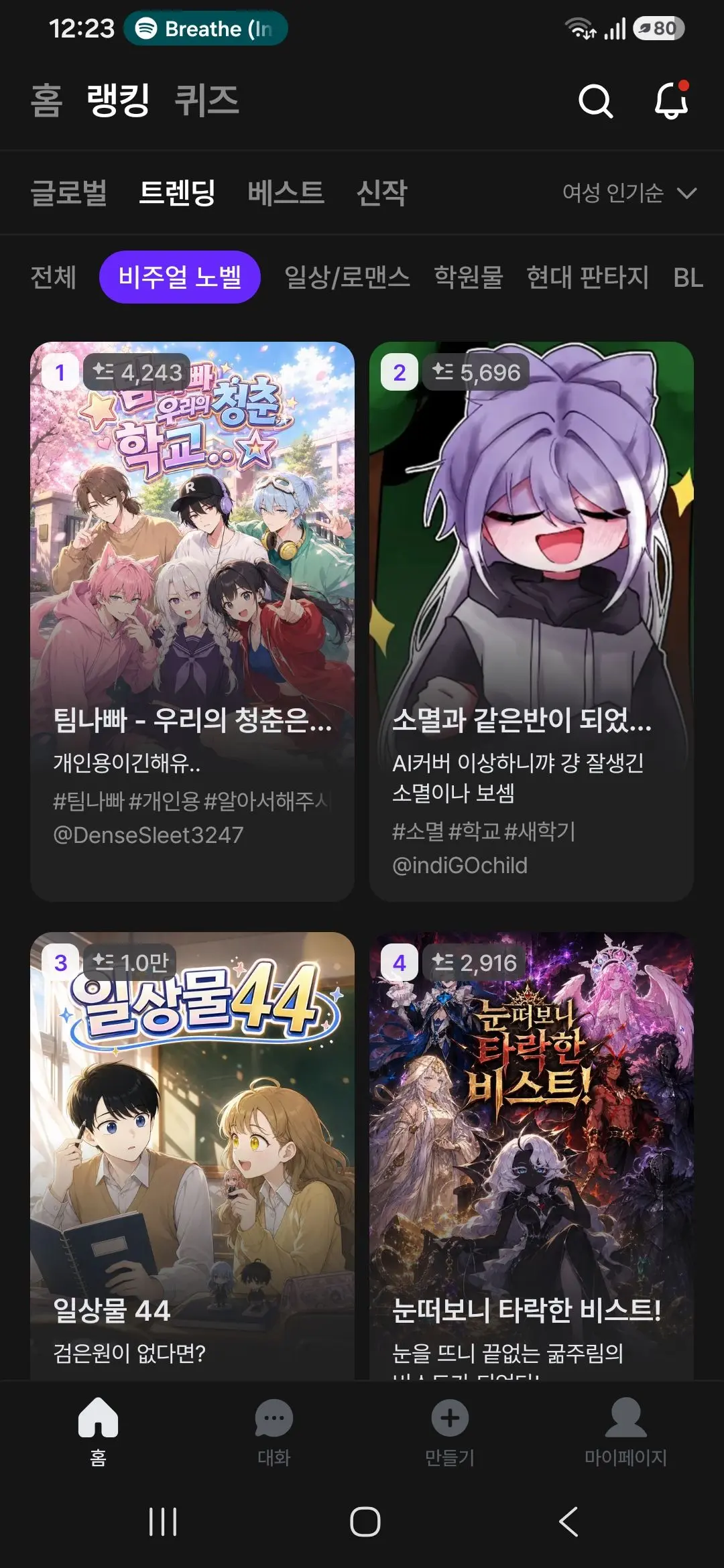
Task: Go to the 대화 bottom tab
Action: (274, 1433)
